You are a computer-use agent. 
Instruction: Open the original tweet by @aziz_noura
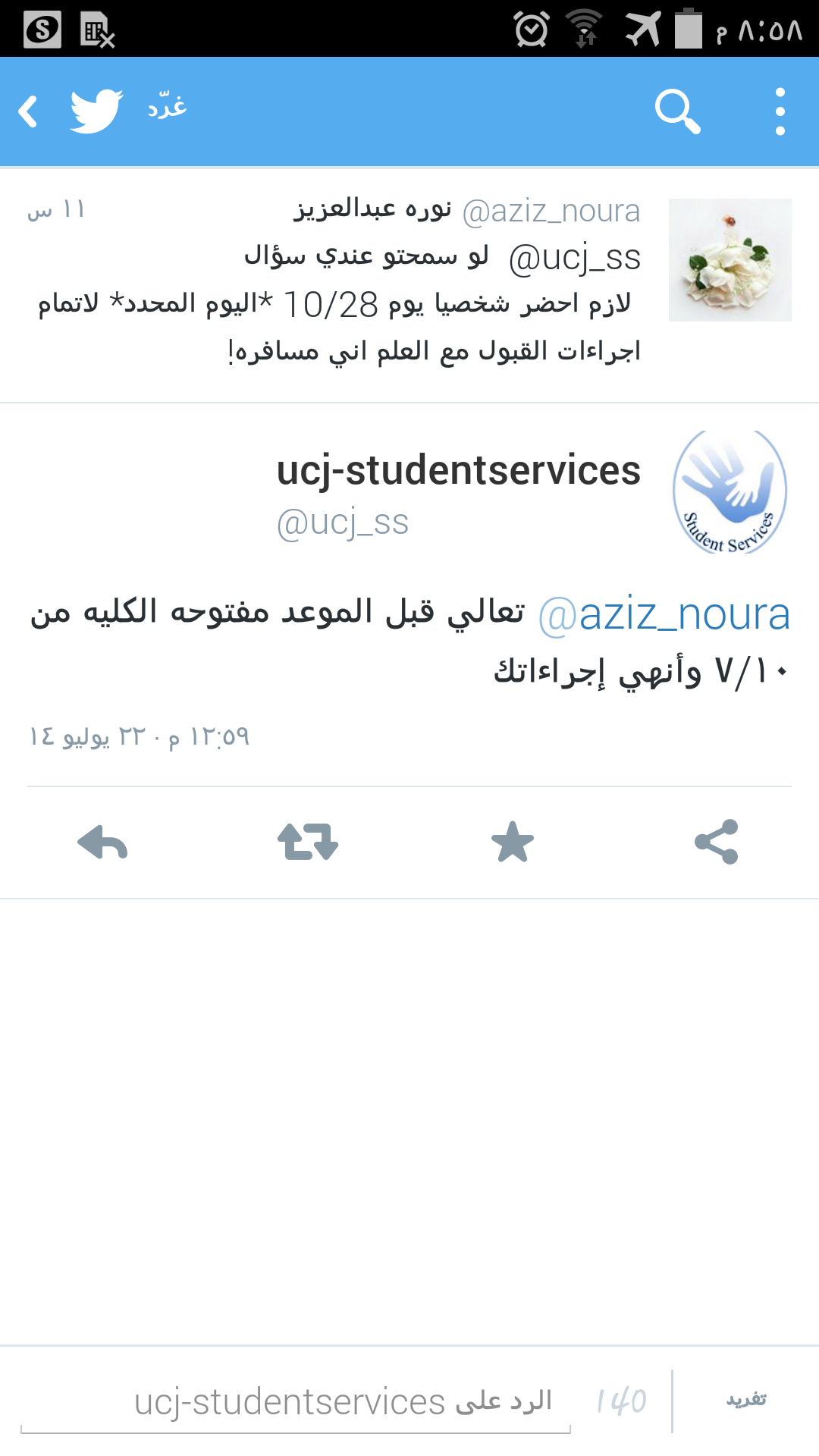coord(409,284)
